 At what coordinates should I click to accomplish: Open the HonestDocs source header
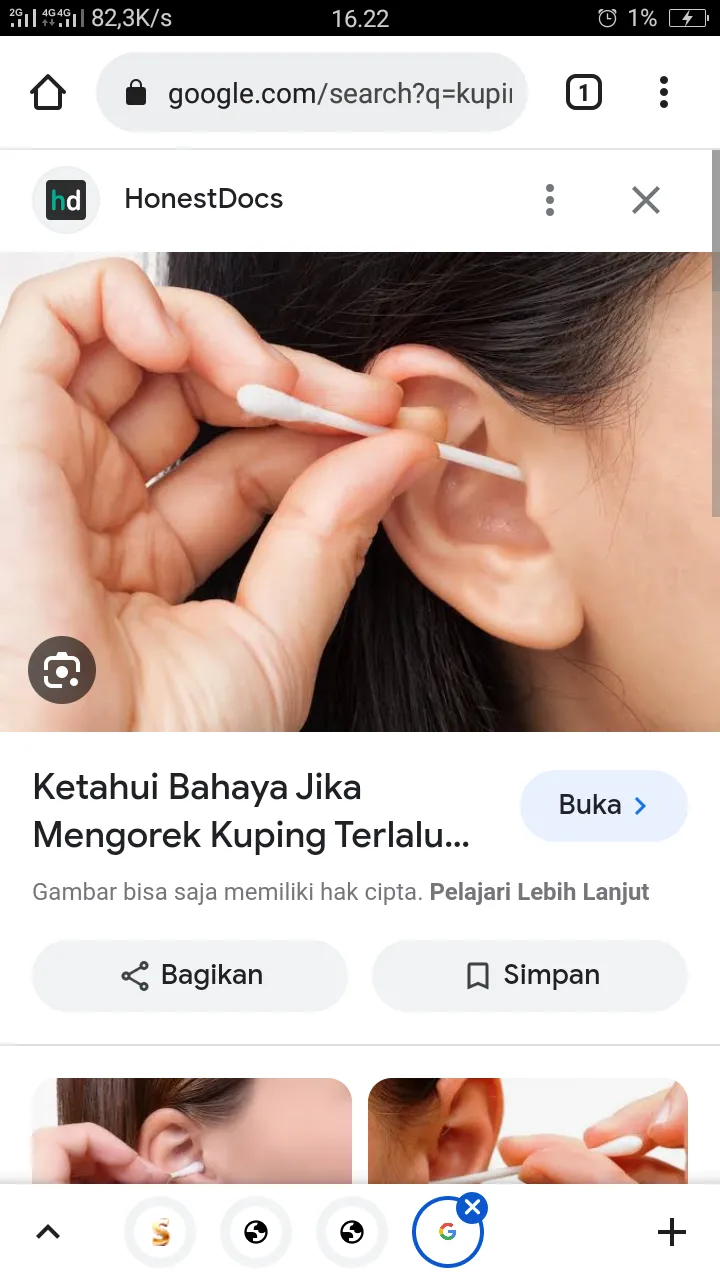[x=203, y=199]
